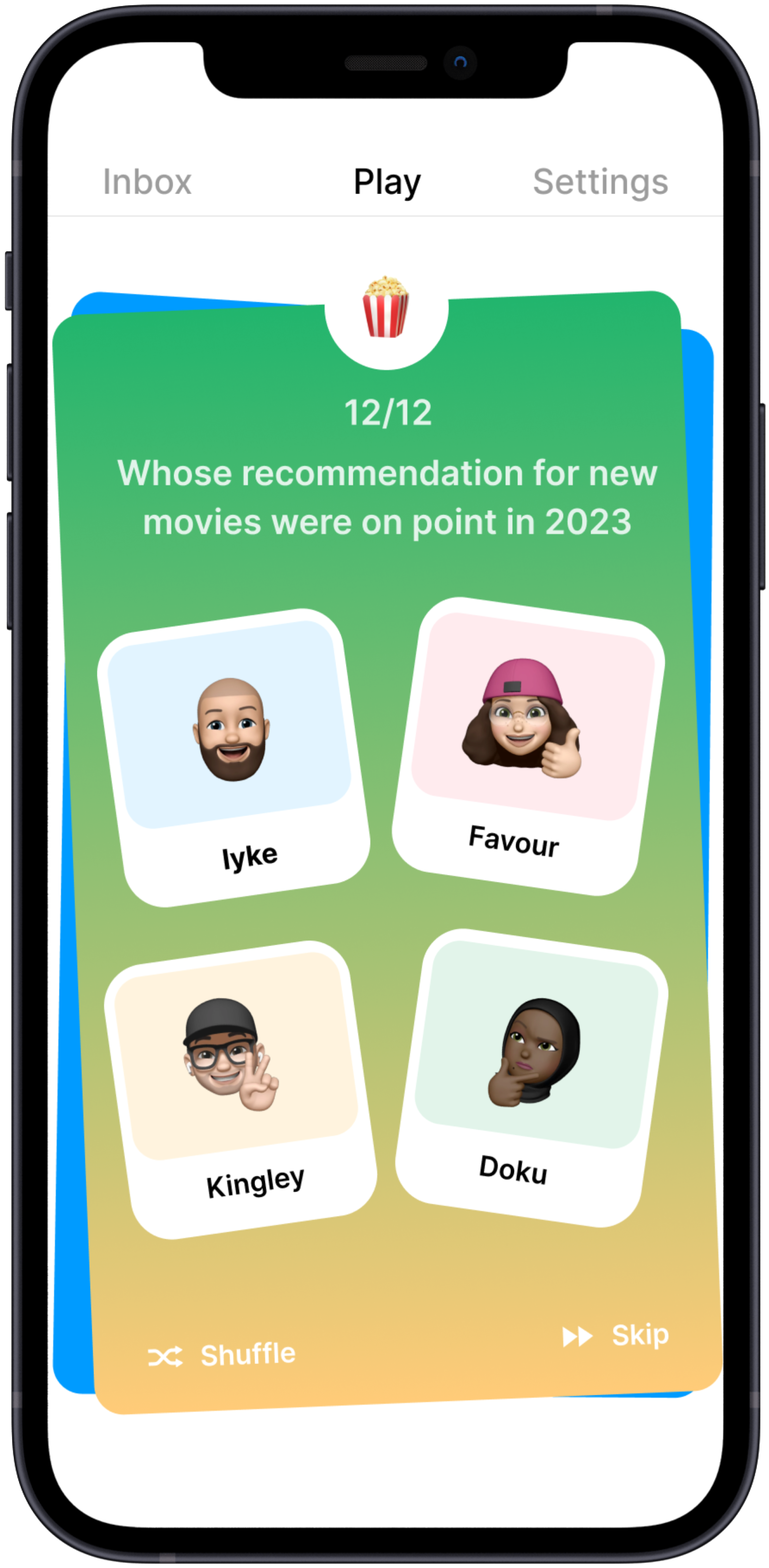This screenshot has height=1568, width=769.
Task: Open the Settings tab
Action: pyautogui.click(x=600, y=182)
